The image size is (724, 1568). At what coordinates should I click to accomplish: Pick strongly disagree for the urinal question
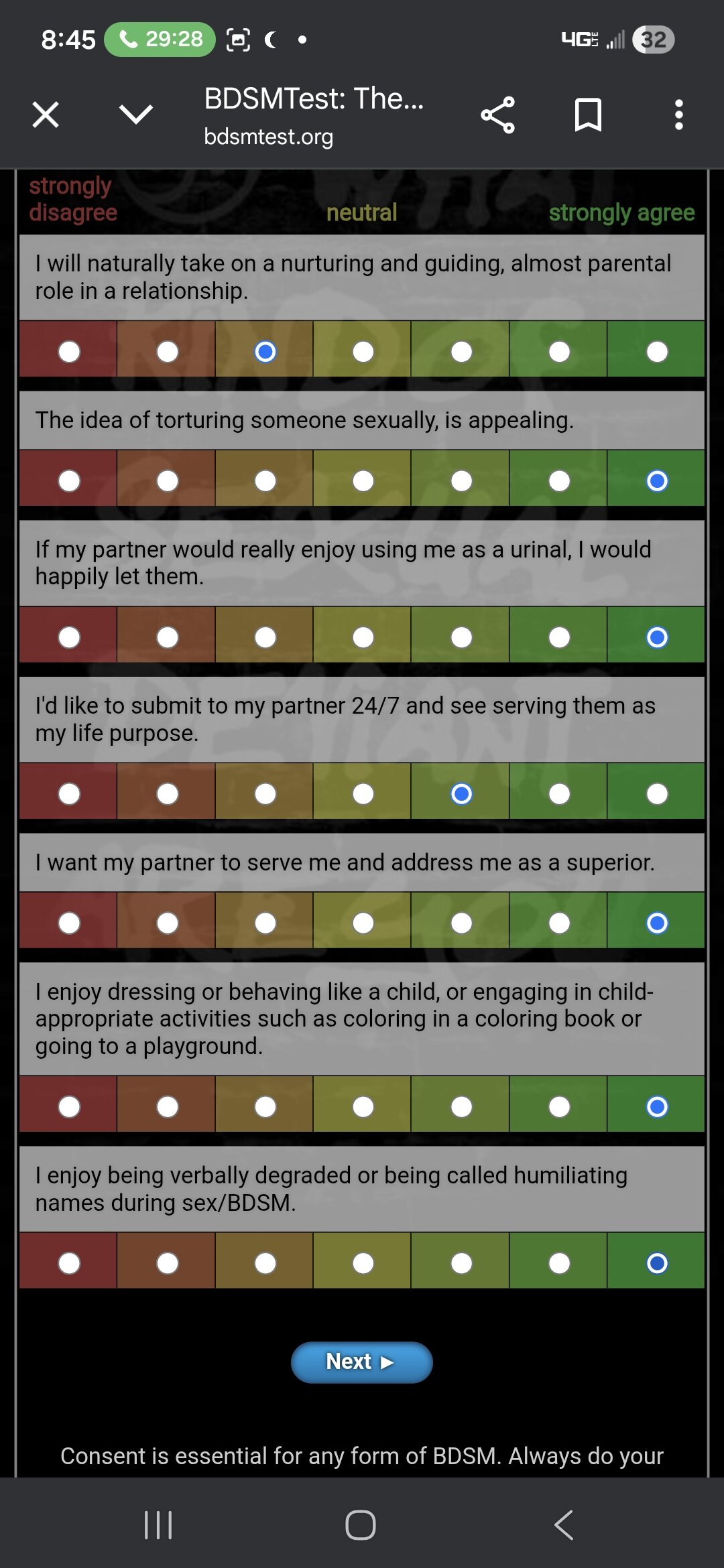(x=69, y=637)
